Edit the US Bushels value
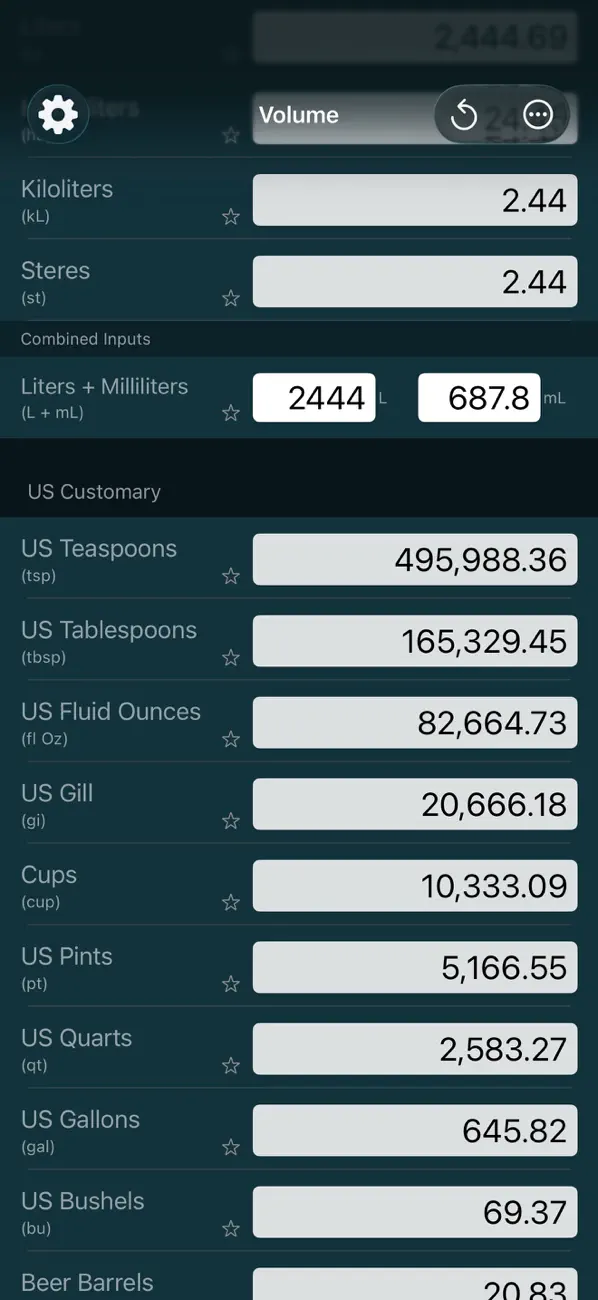598x1300 pixels. (415, 1212)
